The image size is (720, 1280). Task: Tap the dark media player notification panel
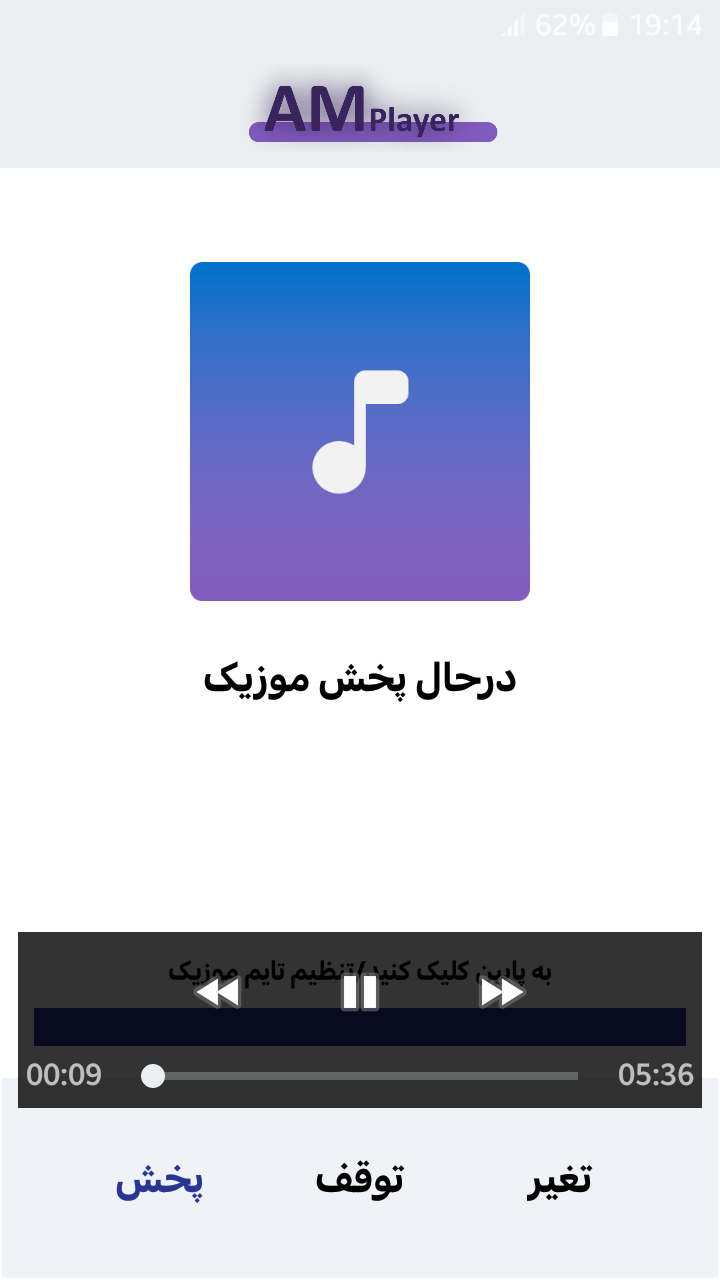coord(360,1026)
